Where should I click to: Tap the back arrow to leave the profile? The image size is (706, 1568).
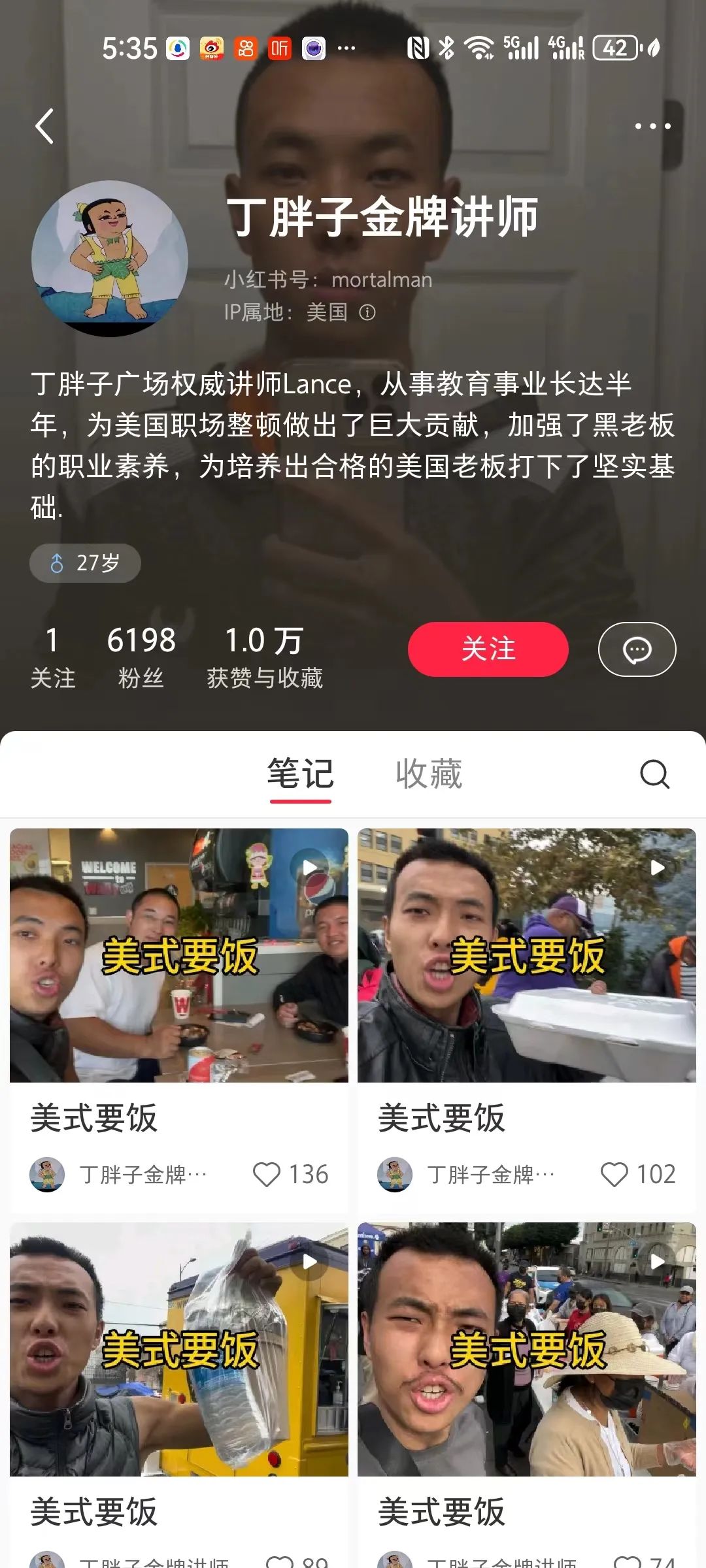(44, 125)
